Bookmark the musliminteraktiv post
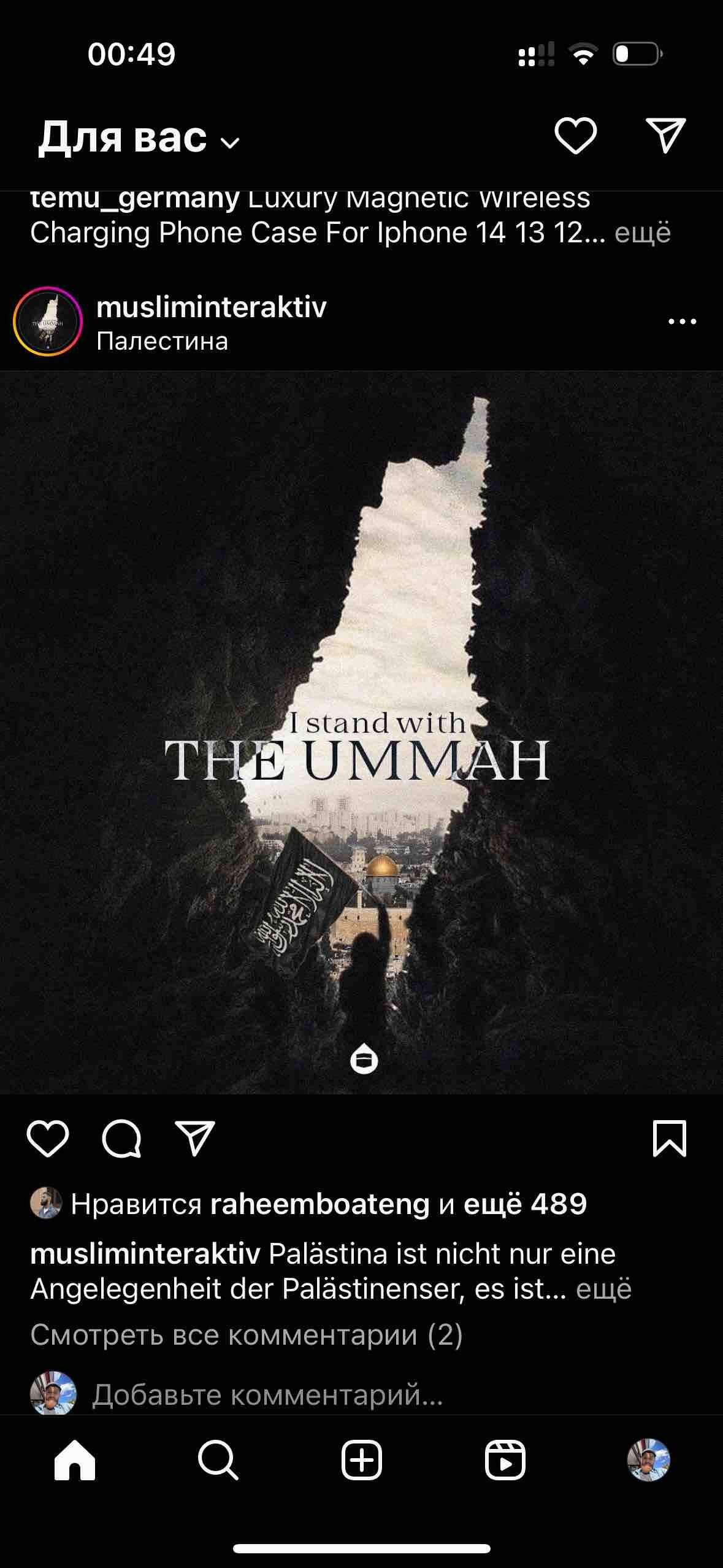The height and width of the screenshot is (1568, 723). click(670, 1139)
